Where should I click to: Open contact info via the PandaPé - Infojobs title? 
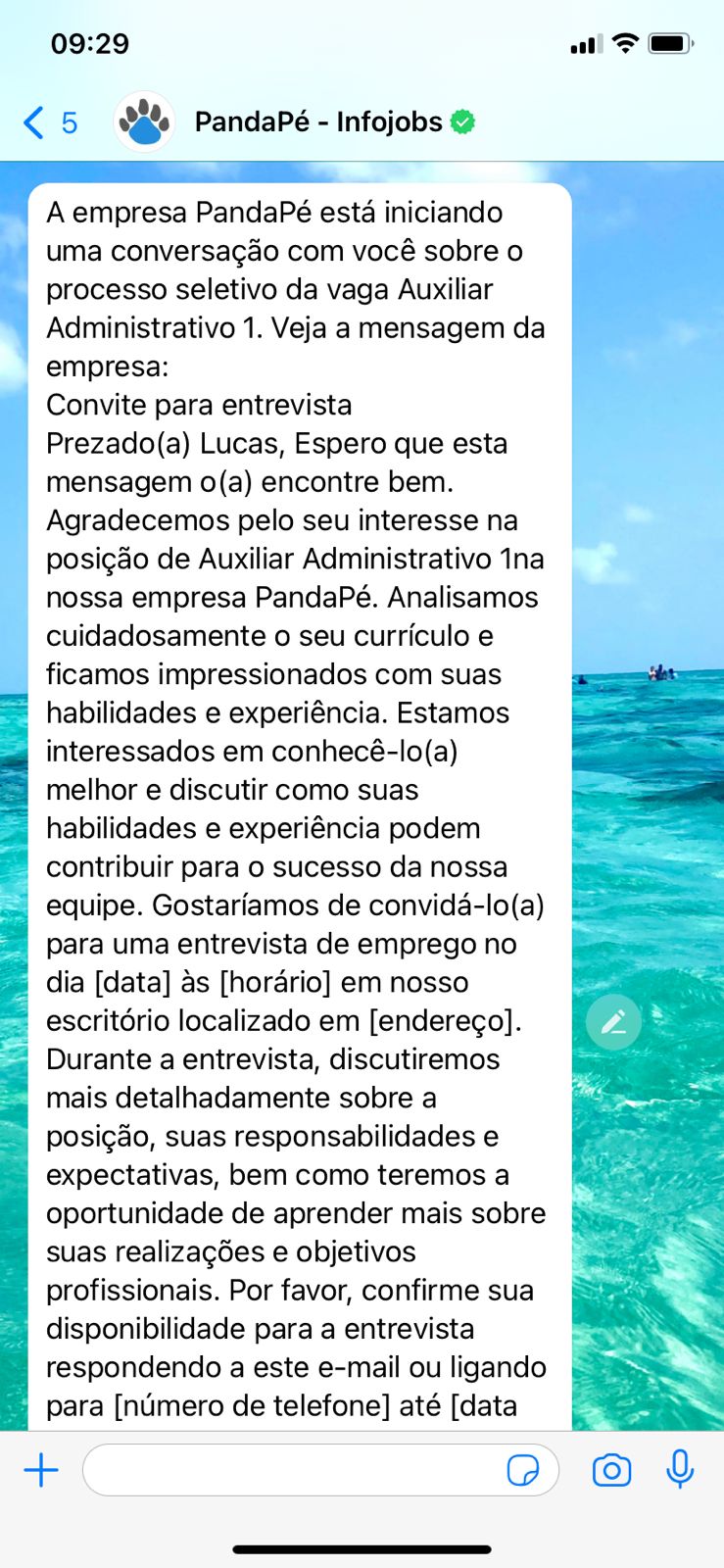pos(315,121)
